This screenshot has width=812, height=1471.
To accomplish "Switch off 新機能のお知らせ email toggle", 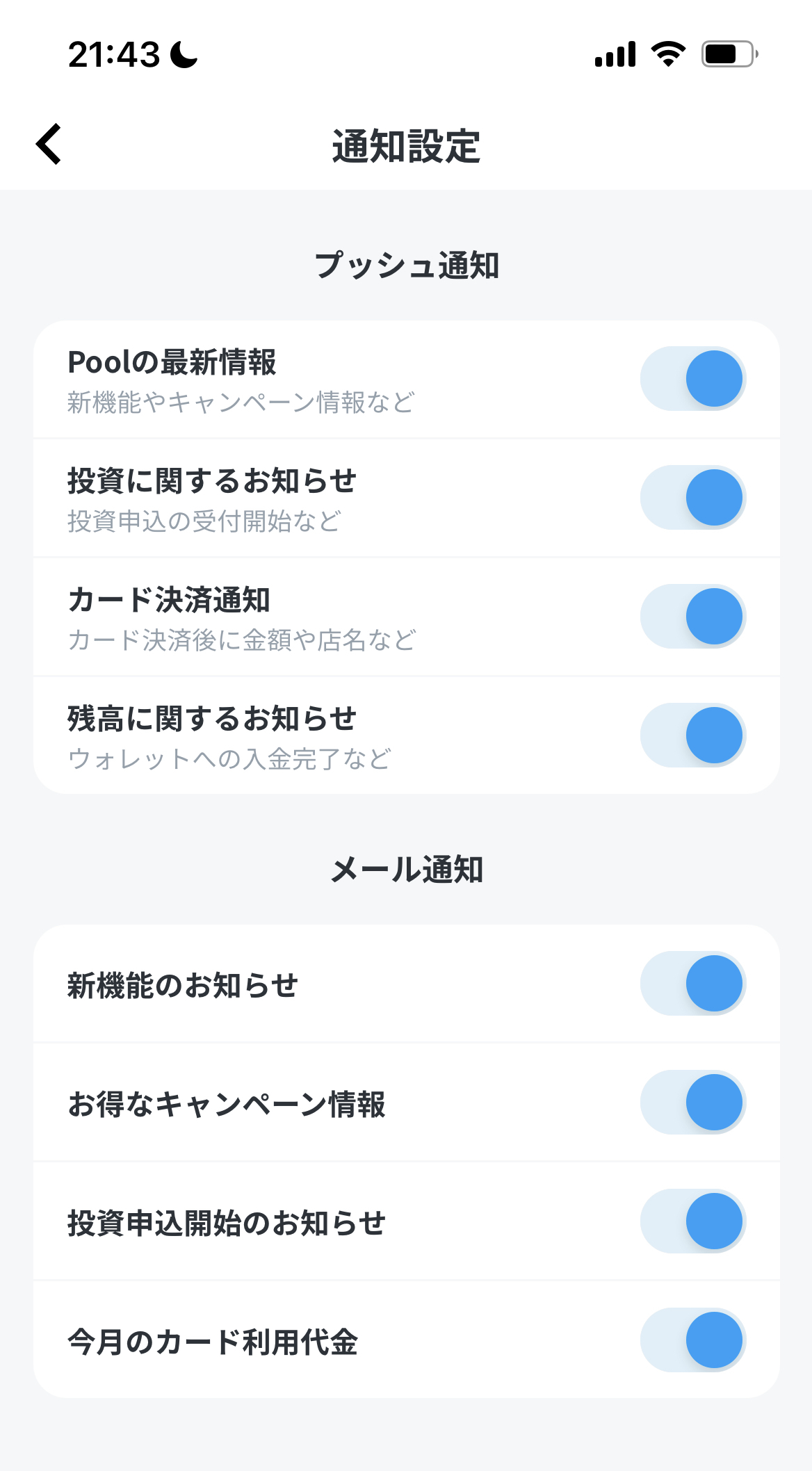I will [693, 984].
